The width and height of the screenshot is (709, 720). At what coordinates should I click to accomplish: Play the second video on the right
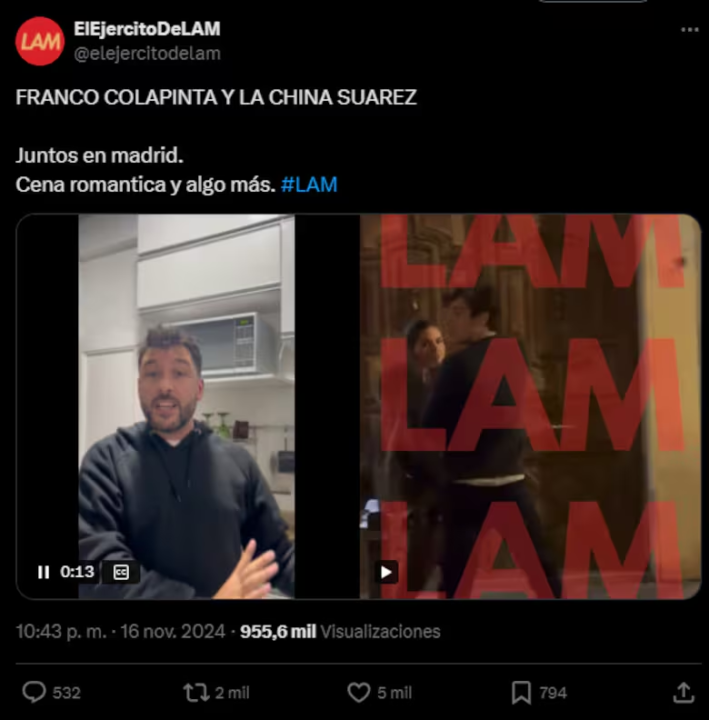pos(386,572)
